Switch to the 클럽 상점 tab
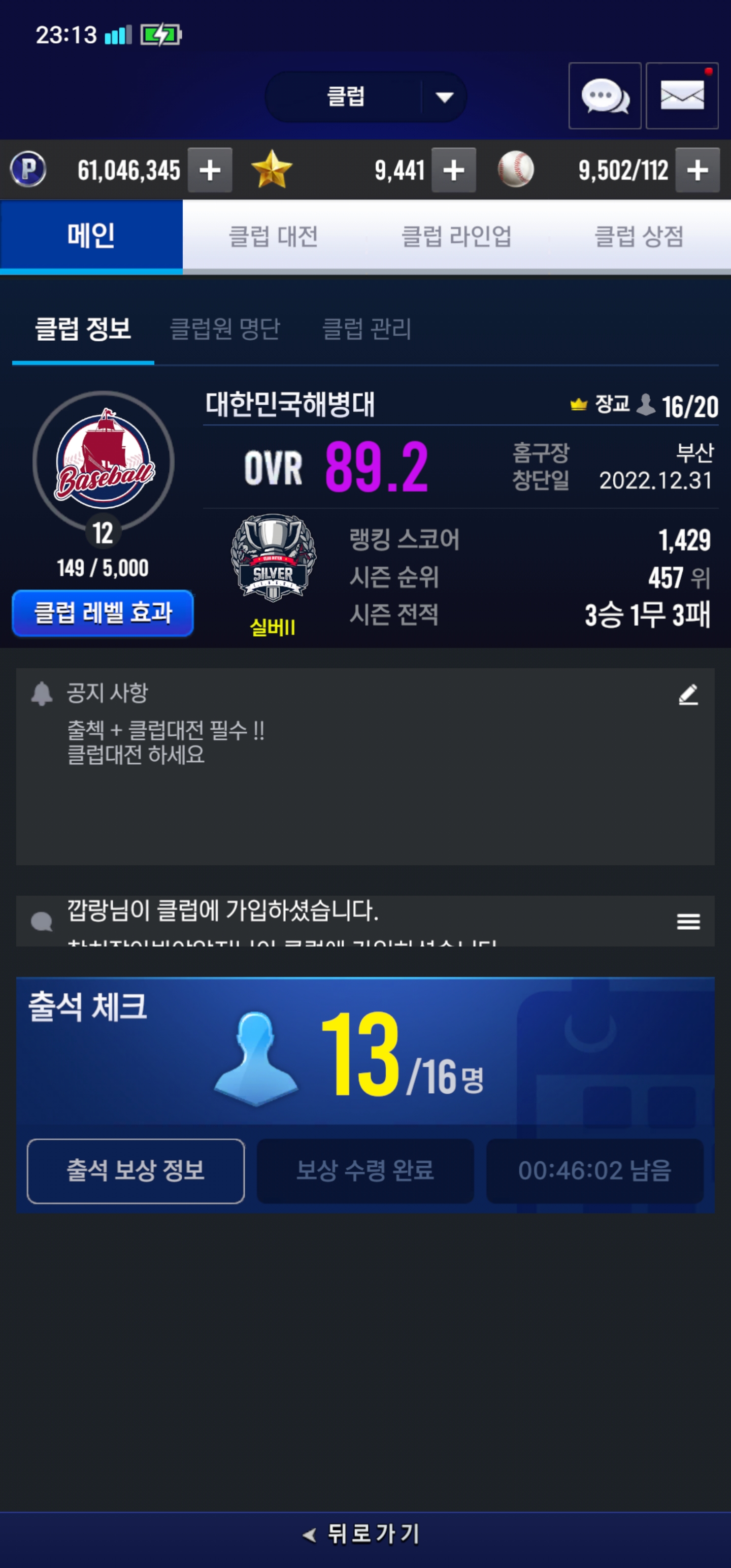 click(x=639, y=236)
